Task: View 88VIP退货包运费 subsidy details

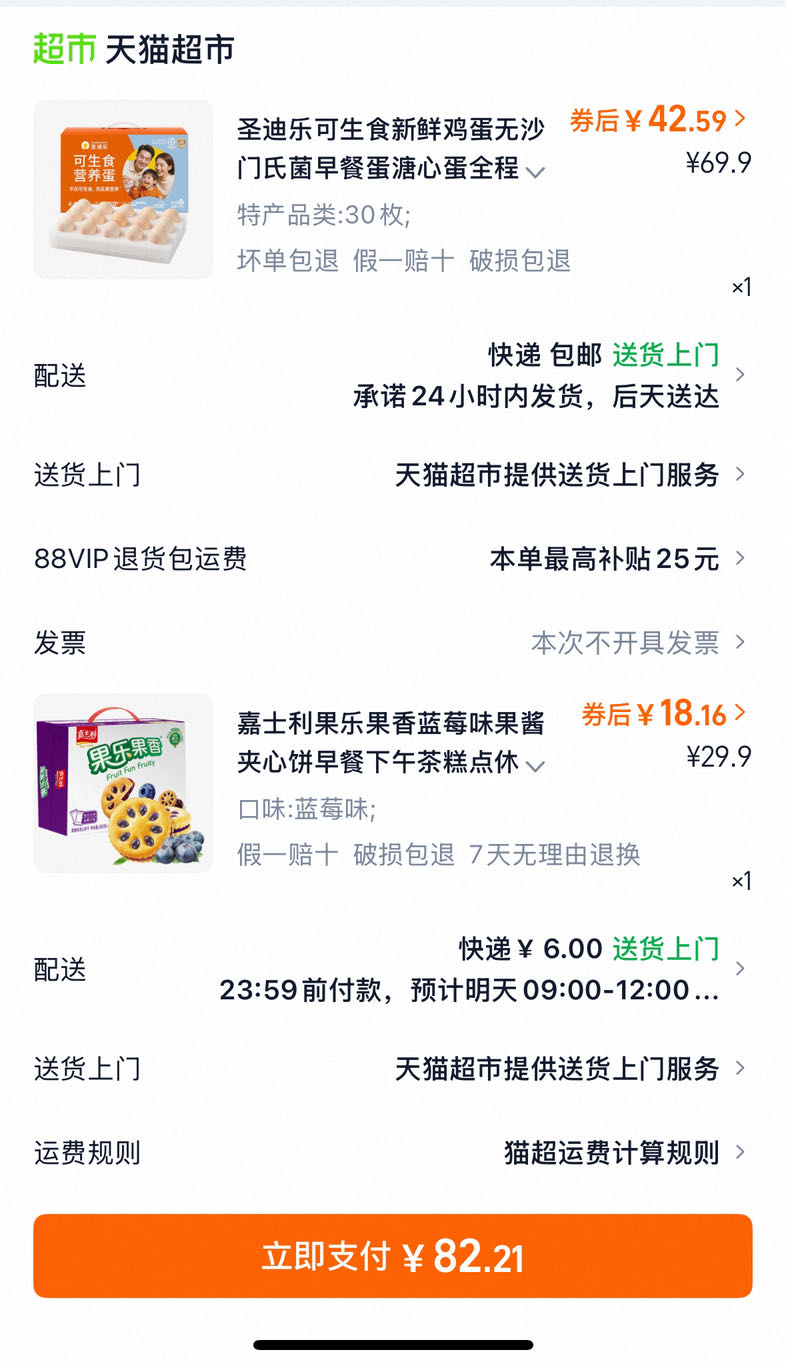Action: click(393, 558)
